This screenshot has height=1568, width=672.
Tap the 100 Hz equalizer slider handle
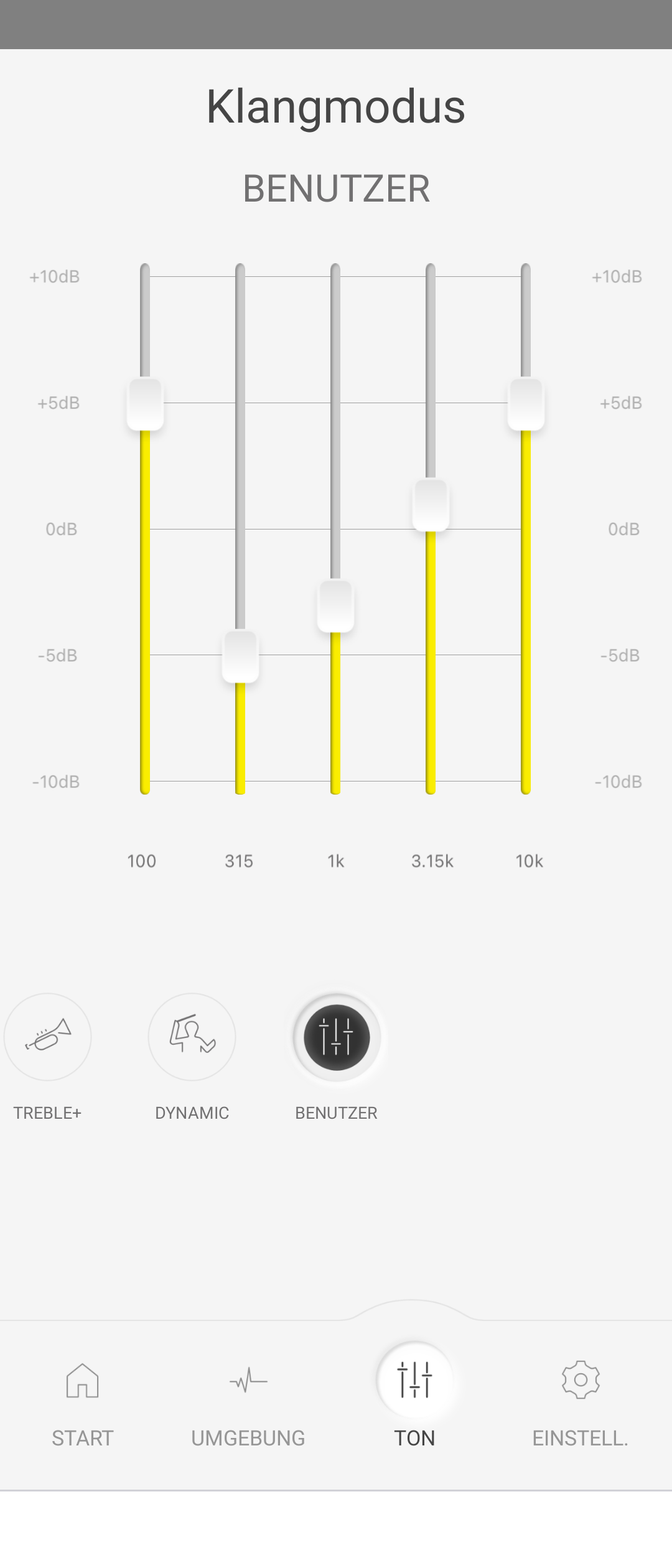pyautogui.click(x=145, y=404)
